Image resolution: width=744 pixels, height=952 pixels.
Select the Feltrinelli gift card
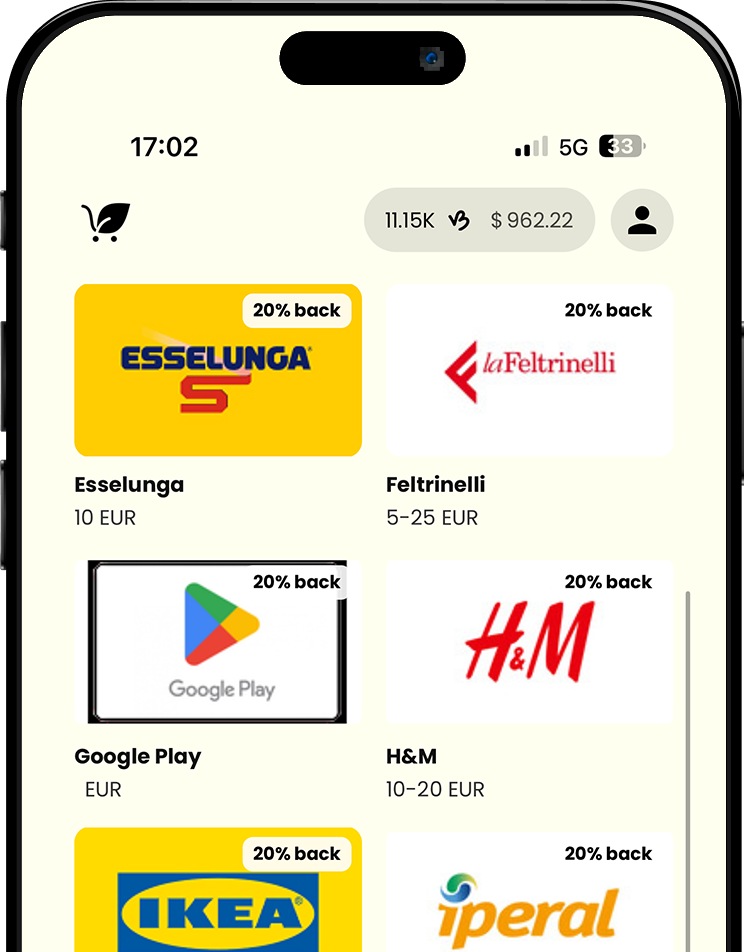pyautogui.click(x=529, y=371)
